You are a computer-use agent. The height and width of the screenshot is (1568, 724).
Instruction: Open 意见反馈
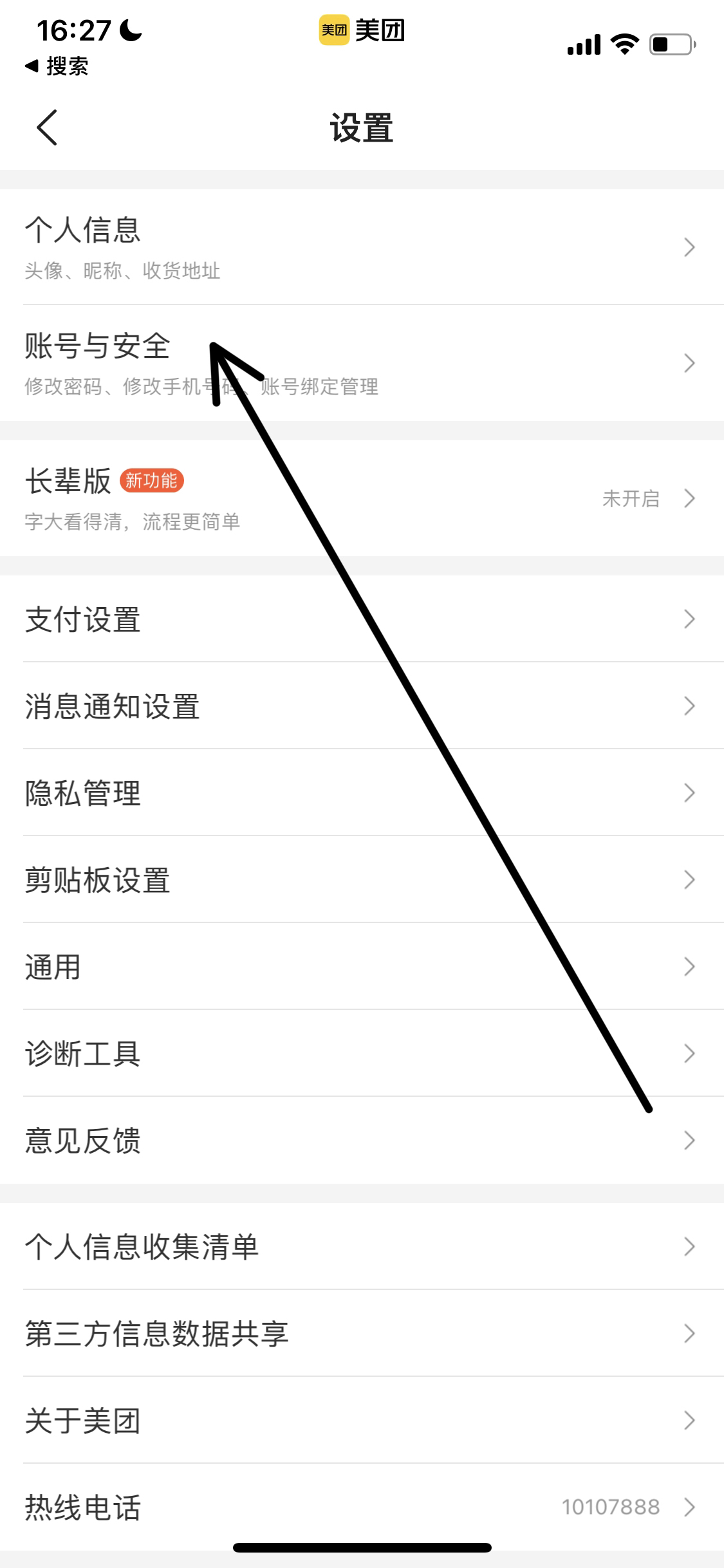[362, 1140]
